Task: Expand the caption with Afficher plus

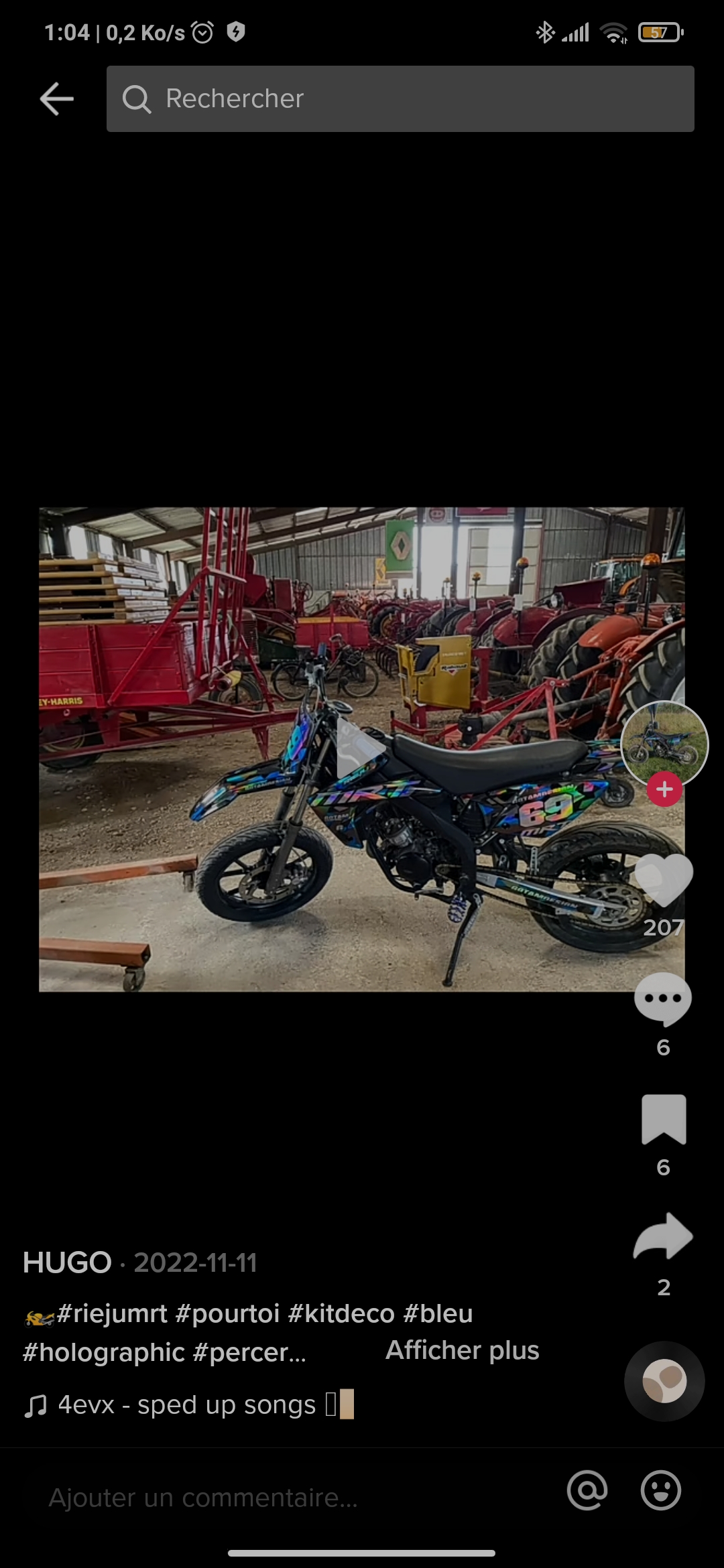Action: tap(462, 1350)
